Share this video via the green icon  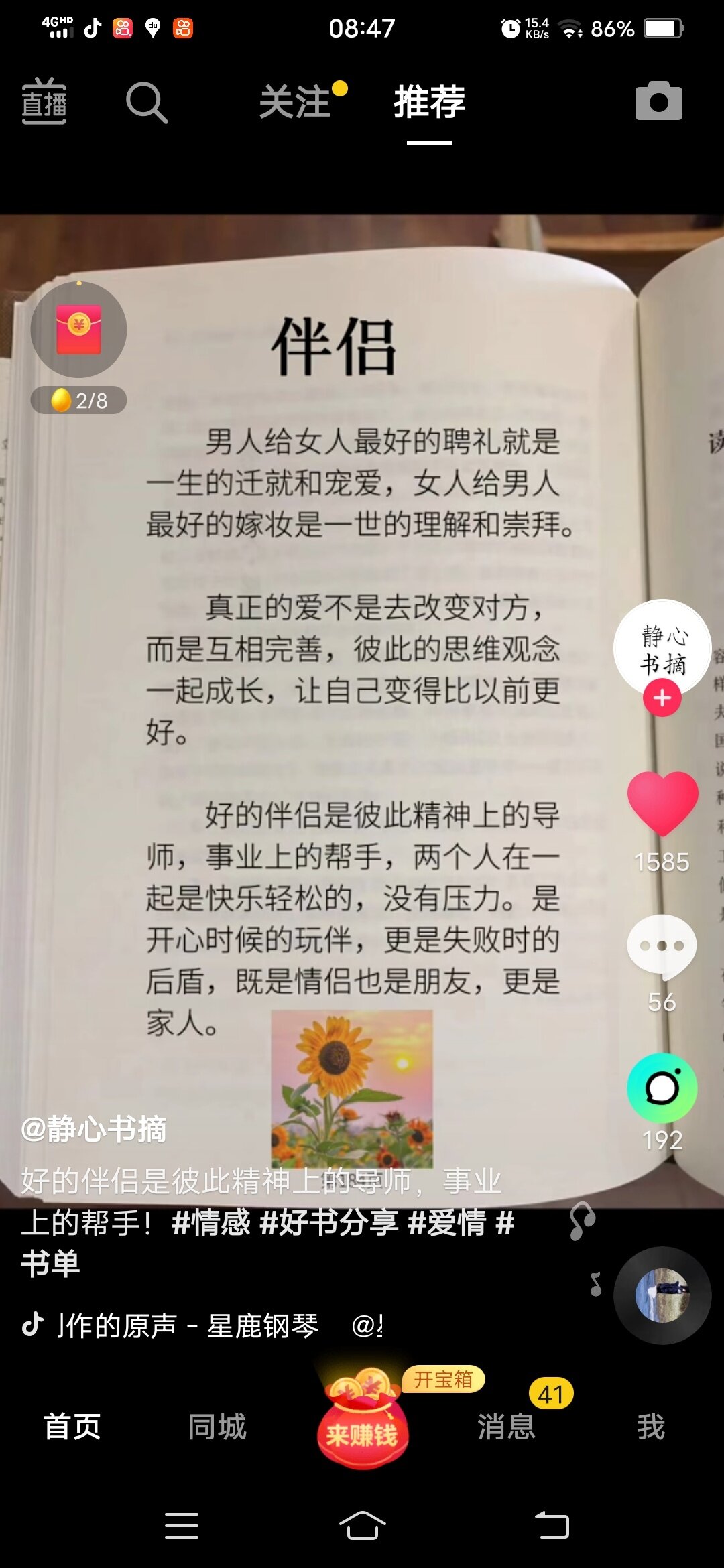(662, 1088)
